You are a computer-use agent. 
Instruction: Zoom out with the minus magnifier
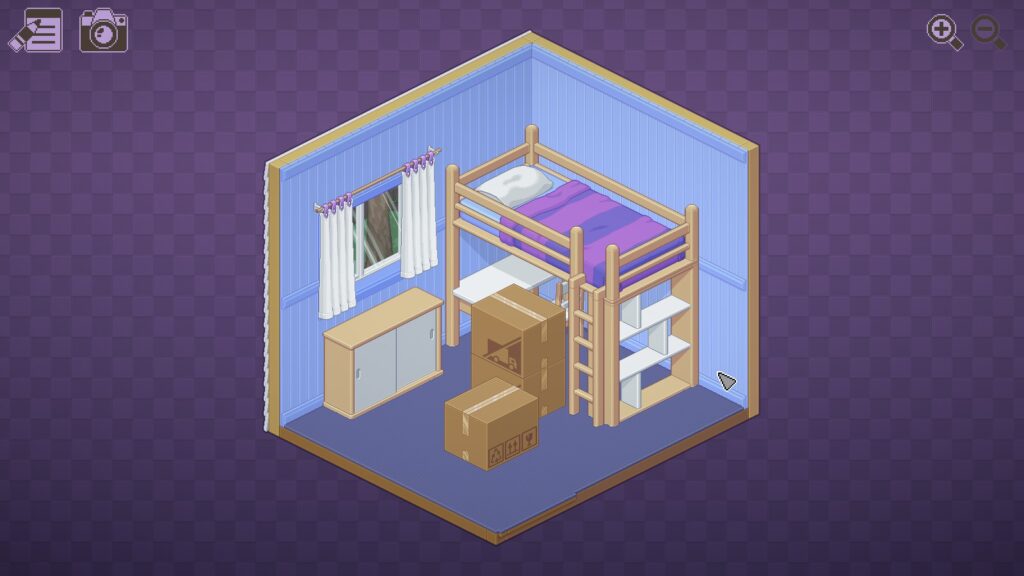pyautogui.click(x=988, y=31)
